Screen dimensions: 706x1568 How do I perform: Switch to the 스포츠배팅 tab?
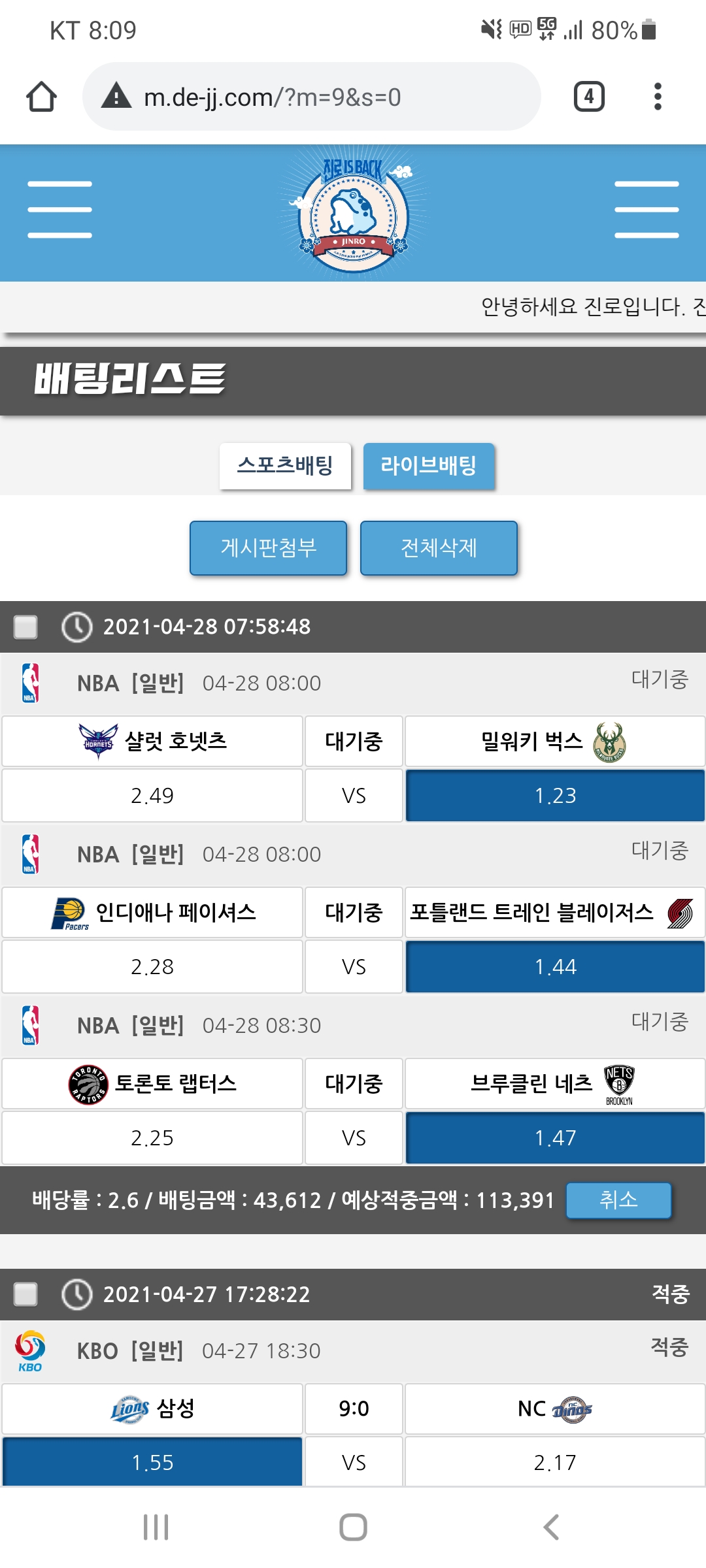(x=285, y=466)
